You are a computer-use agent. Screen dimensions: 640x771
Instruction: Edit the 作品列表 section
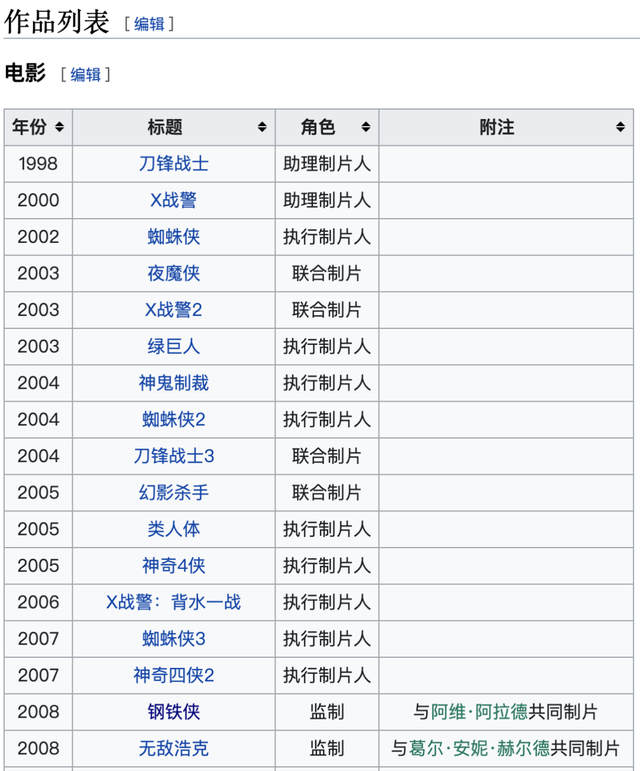coord(149,24)
